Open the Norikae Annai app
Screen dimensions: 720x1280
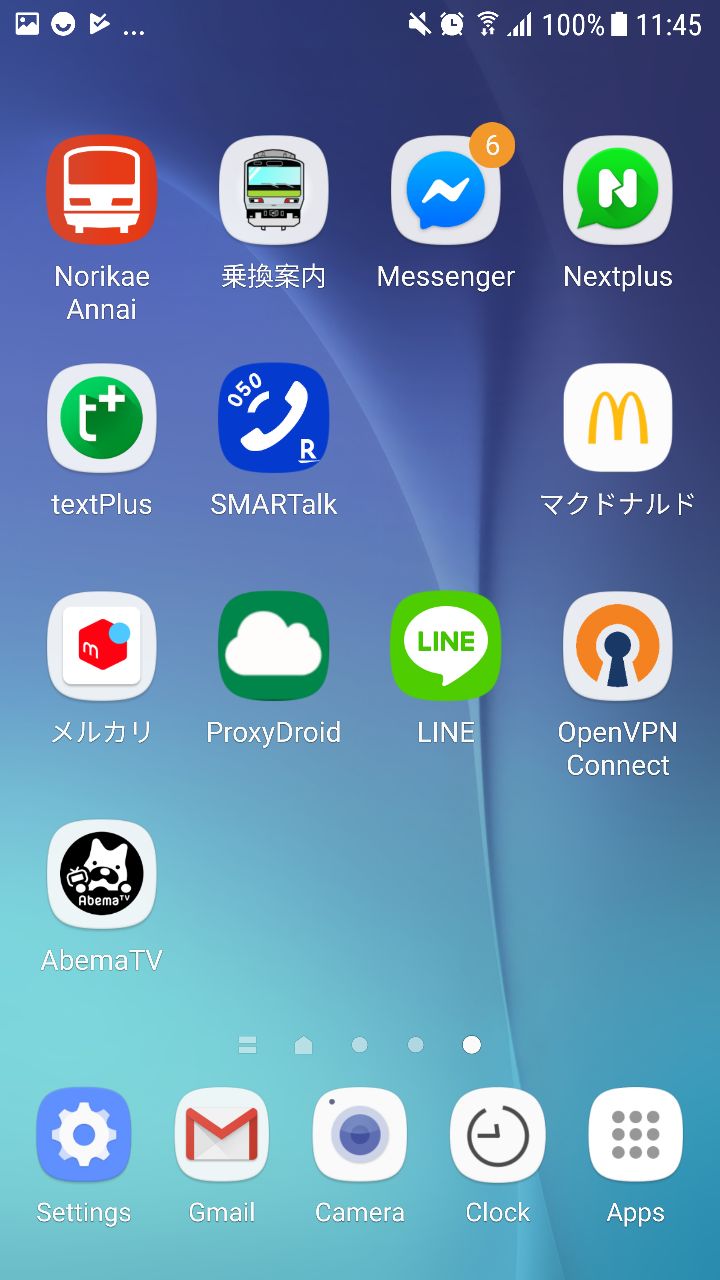click(x=102, y=190)
